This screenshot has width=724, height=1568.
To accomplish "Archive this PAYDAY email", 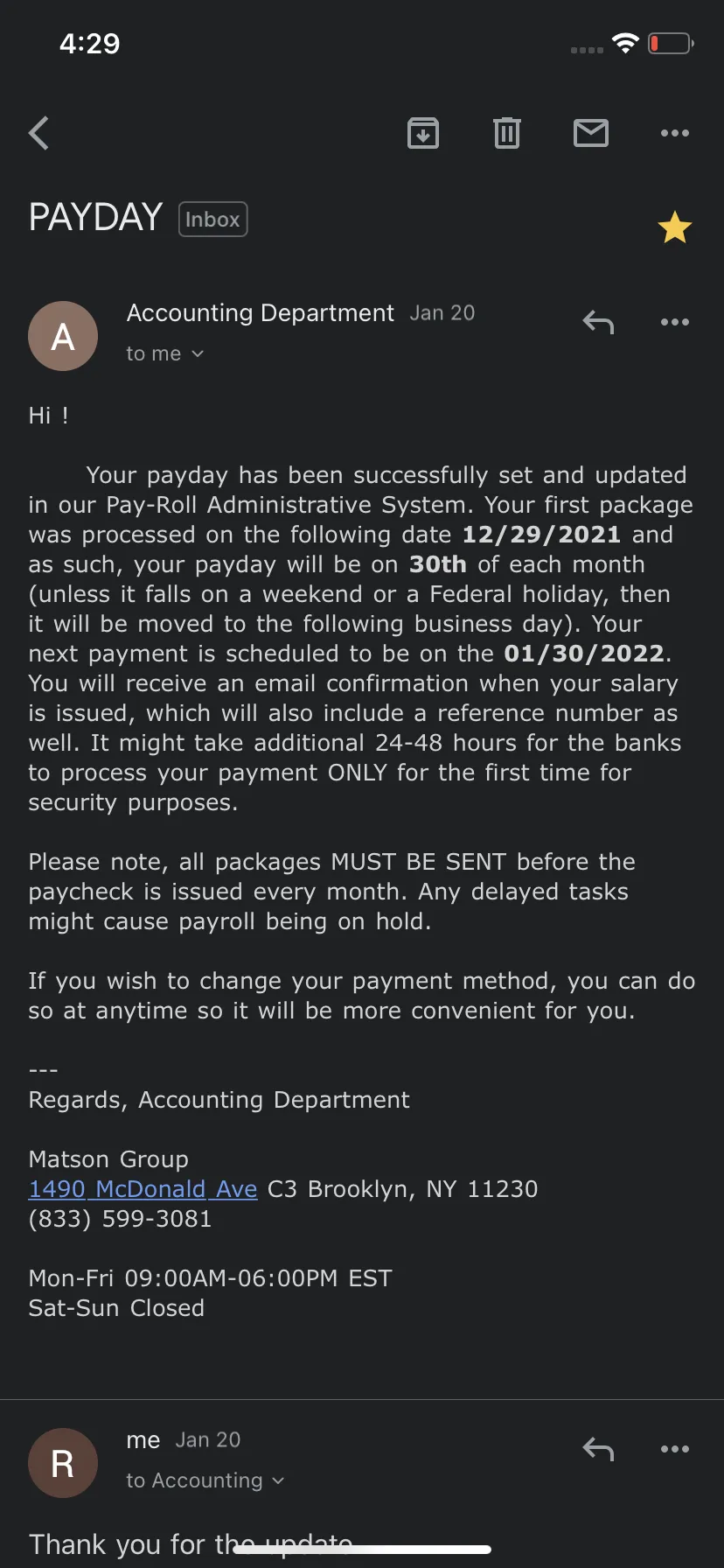I will [423, 133].
